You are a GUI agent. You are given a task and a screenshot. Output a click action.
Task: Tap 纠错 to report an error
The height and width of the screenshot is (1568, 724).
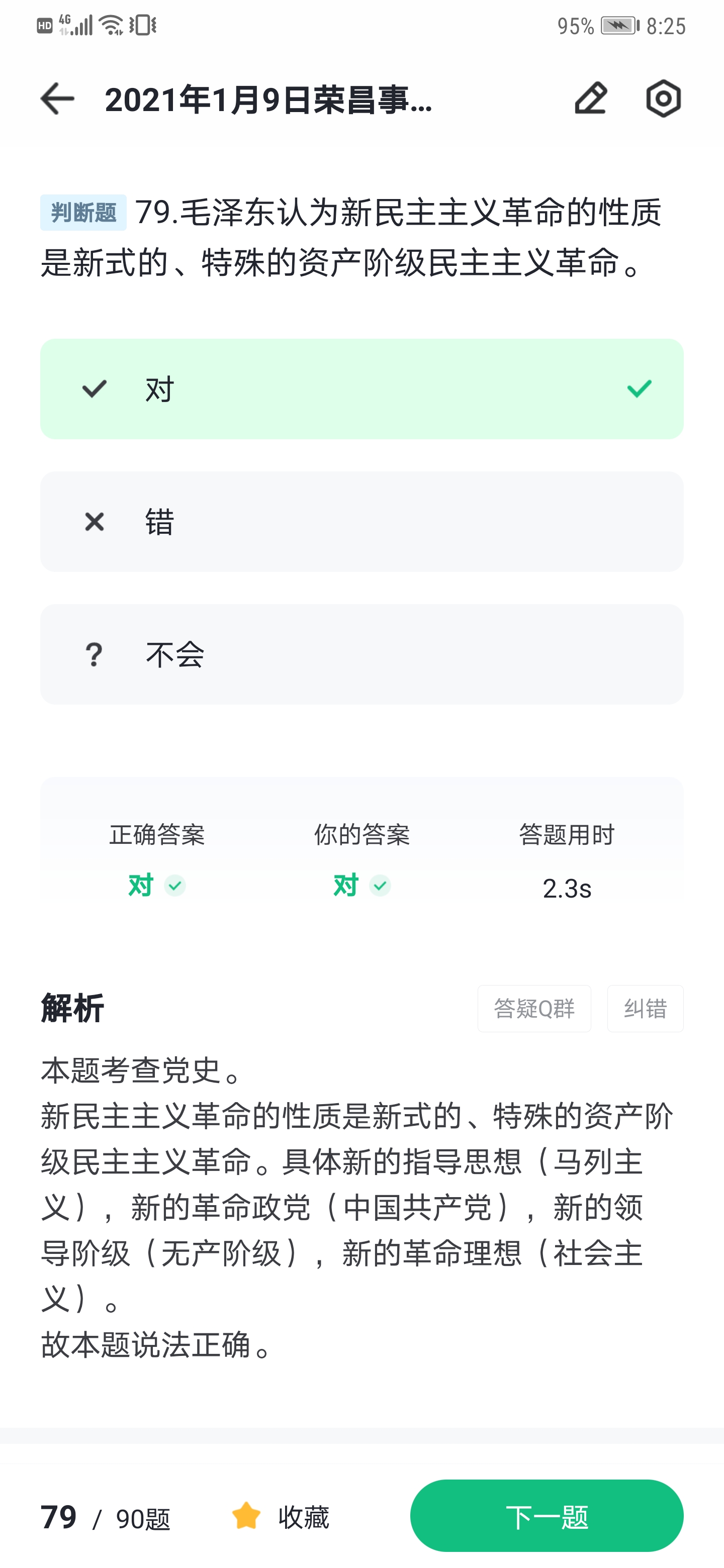(645, 1009)
